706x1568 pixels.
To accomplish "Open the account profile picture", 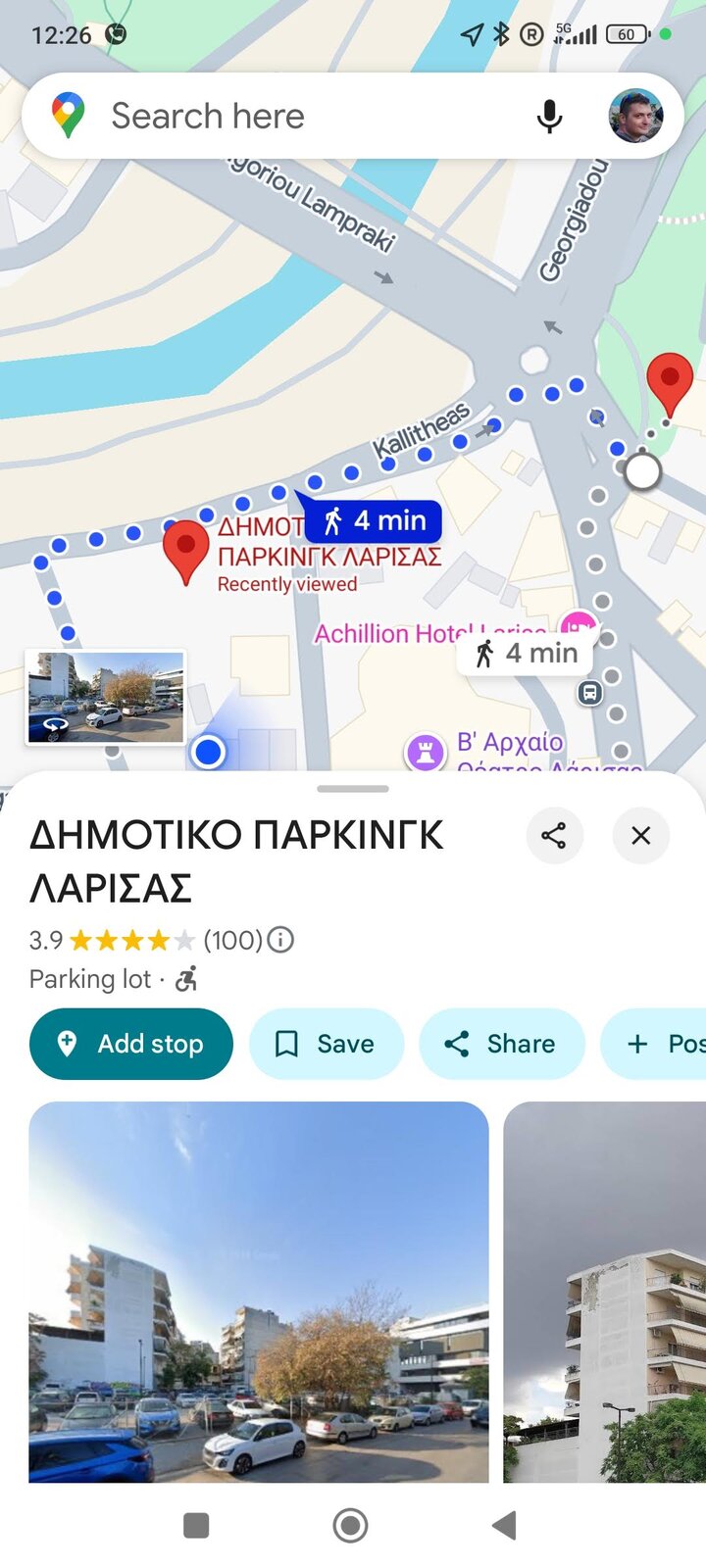I will (x=635, y=116).
